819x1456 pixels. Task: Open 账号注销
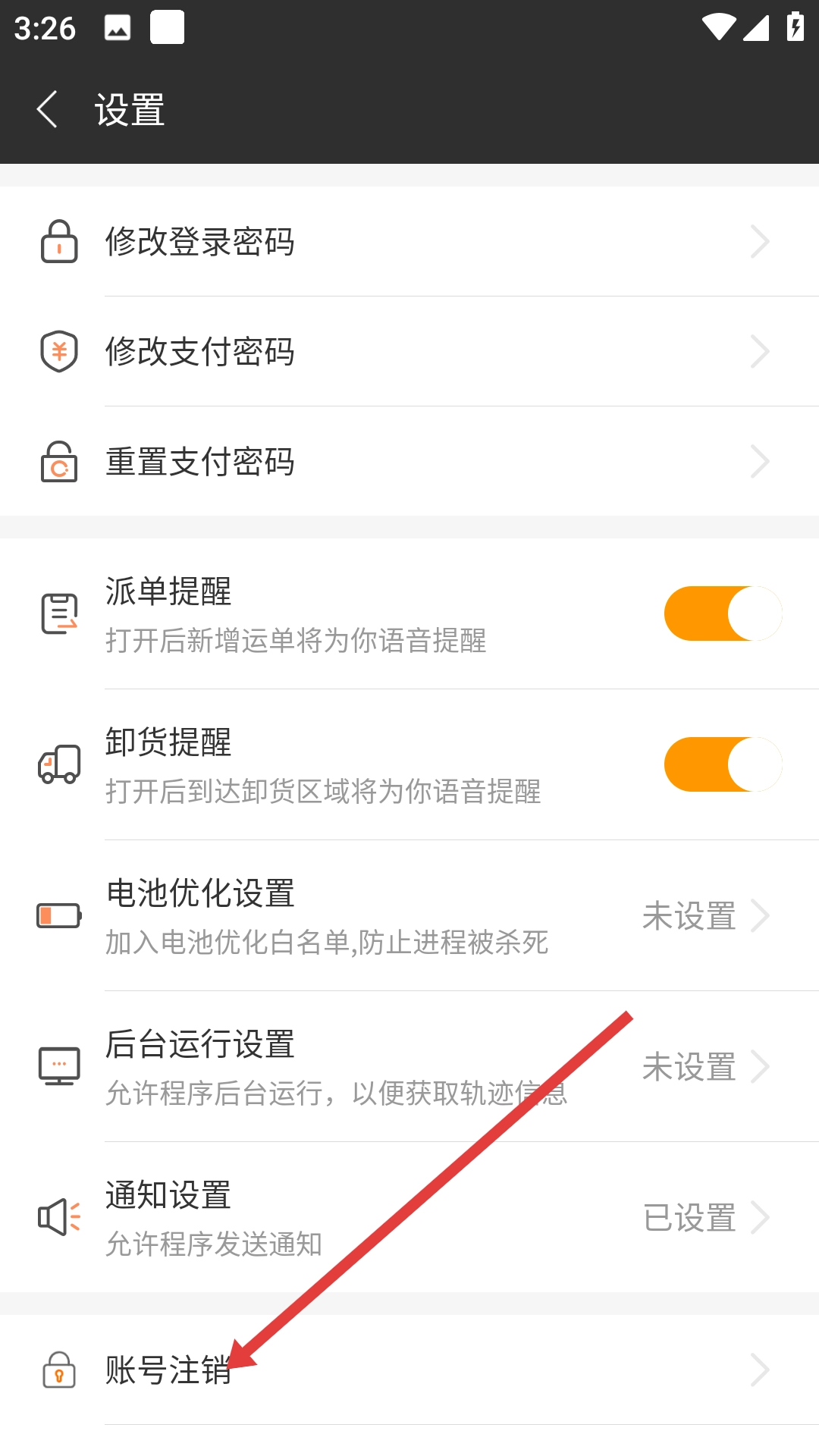pos(409,1370)
